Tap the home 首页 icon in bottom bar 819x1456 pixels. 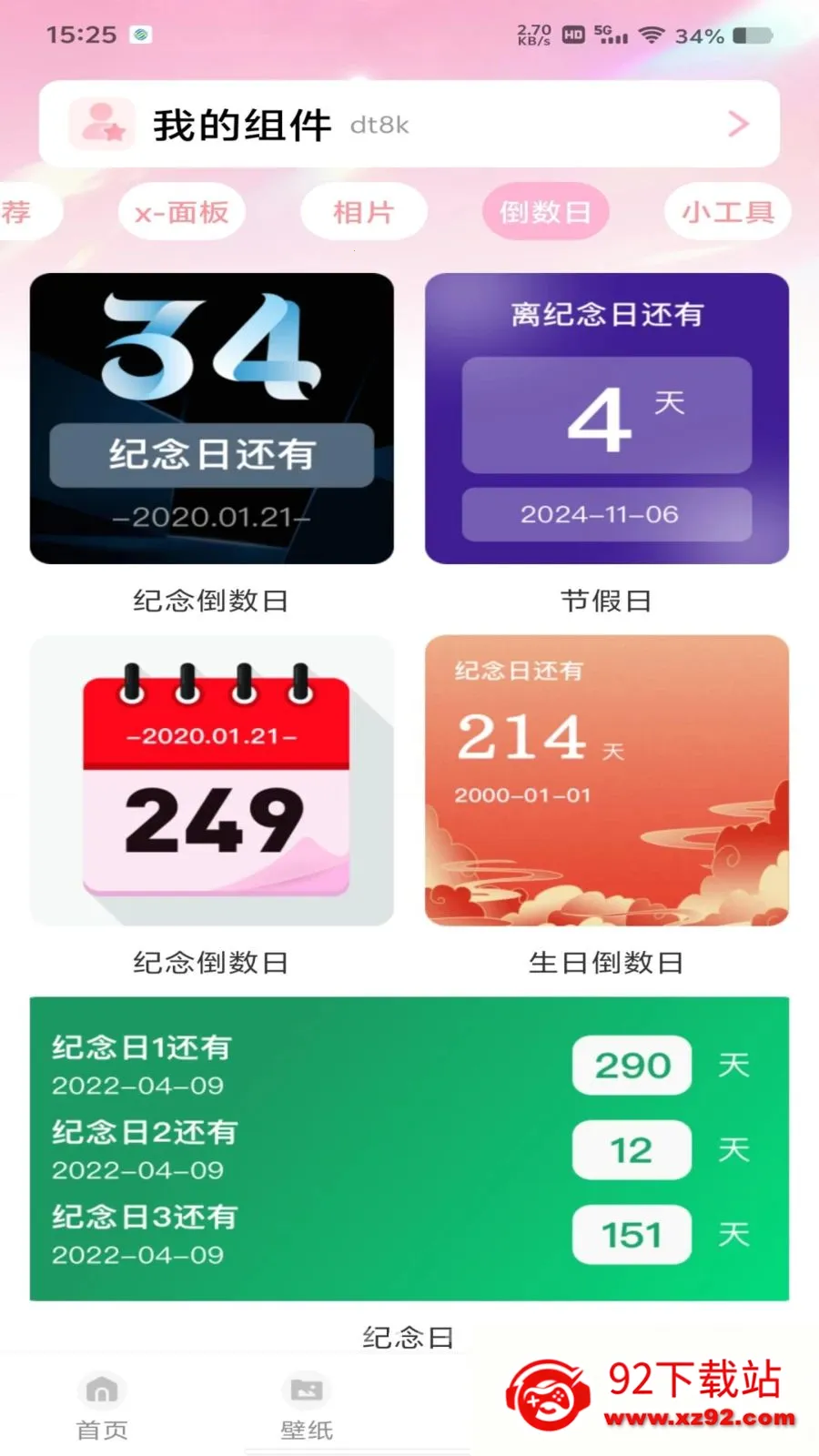point(101,1390)
